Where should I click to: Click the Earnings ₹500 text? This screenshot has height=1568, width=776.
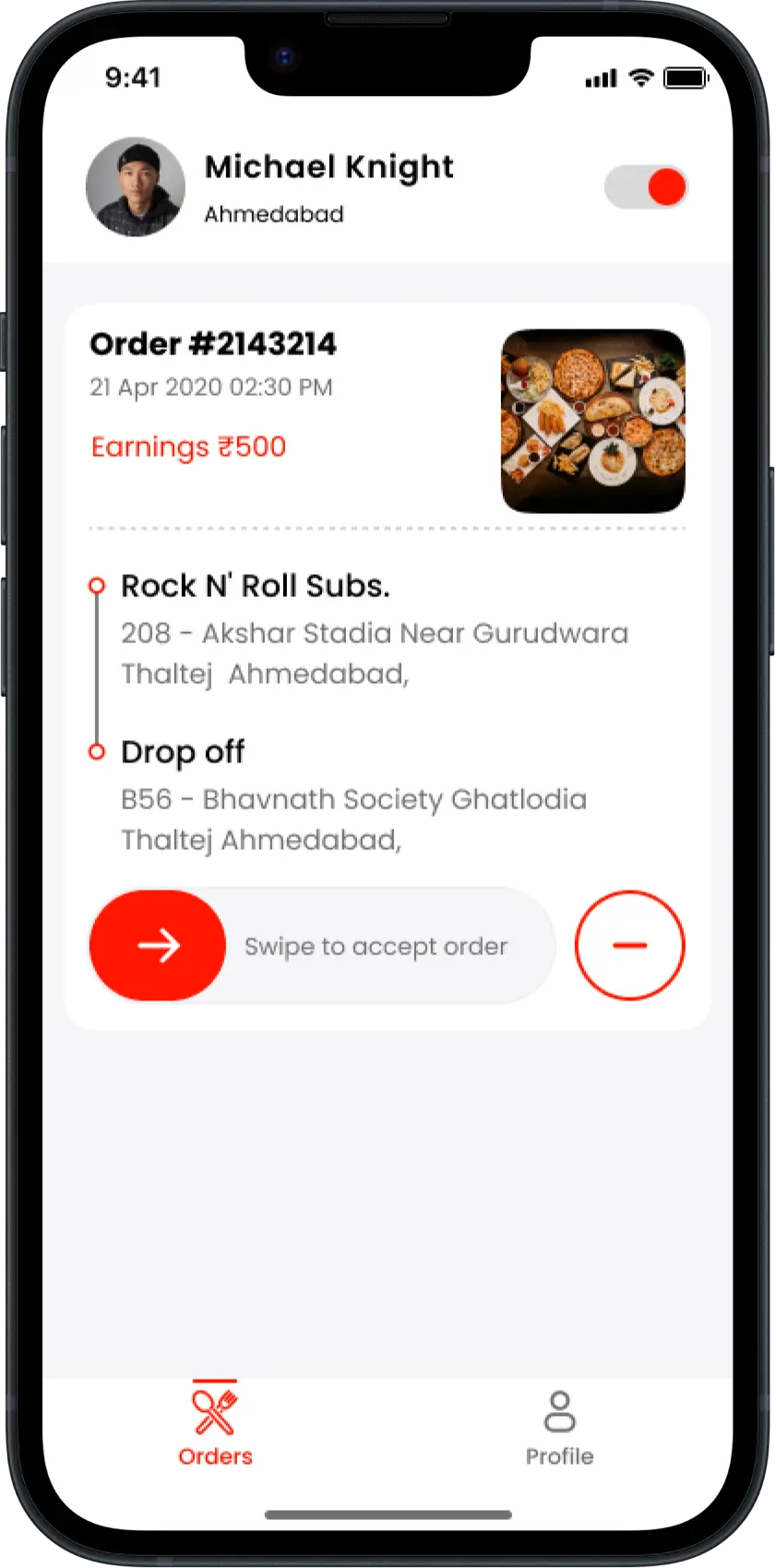tap(187, 447)
